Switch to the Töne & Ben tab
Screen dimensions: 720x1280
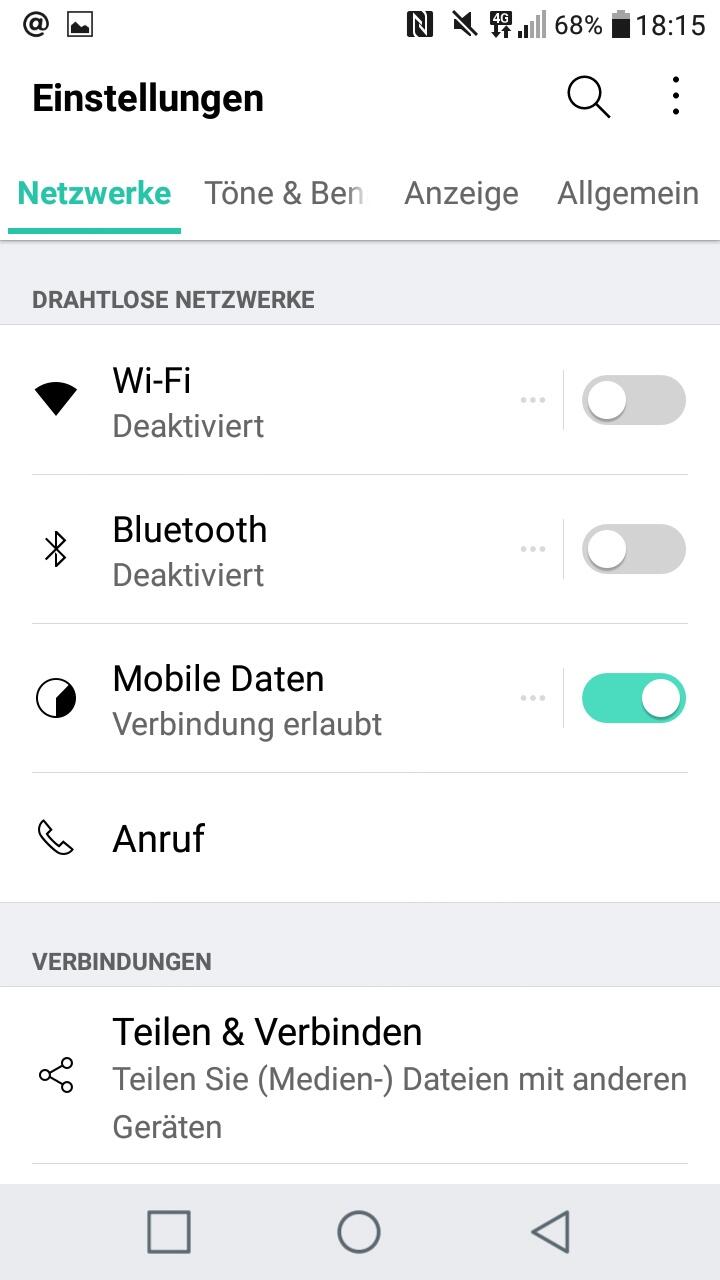284,193
